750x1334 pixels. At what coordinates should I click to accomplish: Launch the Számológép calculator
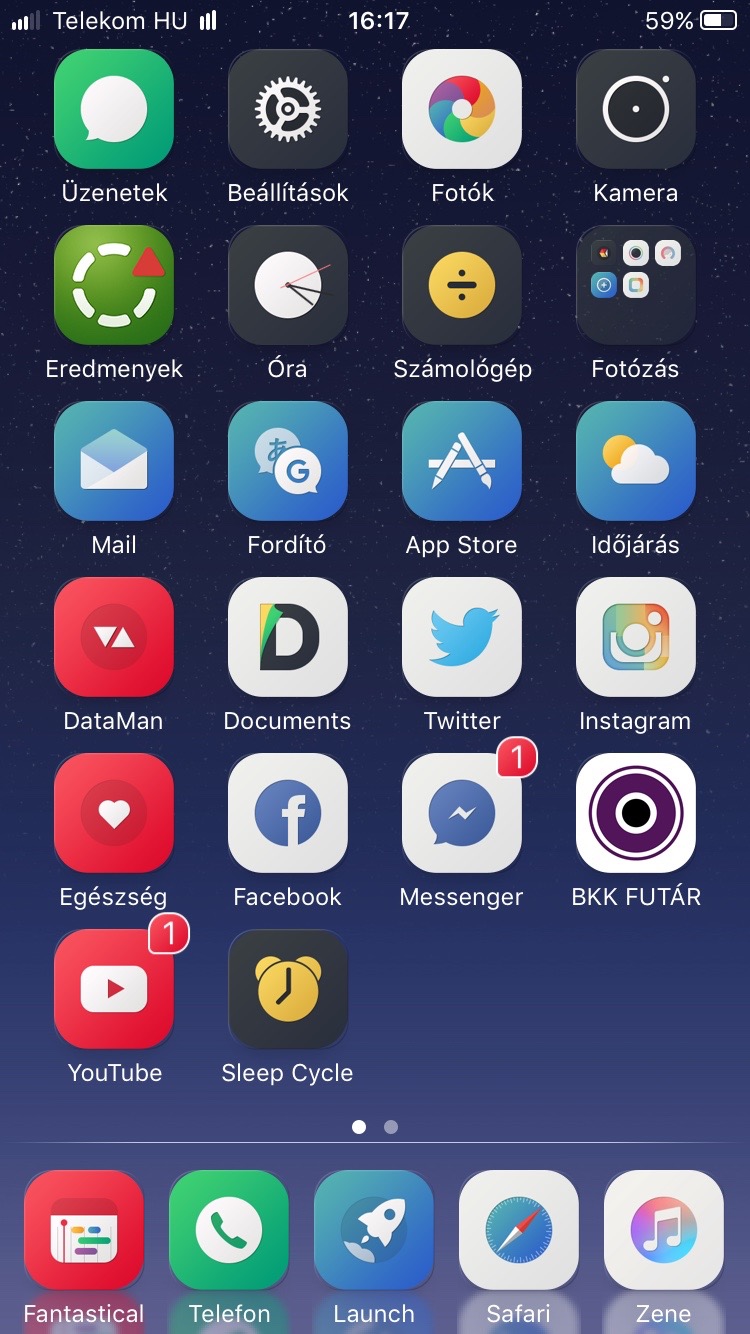[461, 285]
